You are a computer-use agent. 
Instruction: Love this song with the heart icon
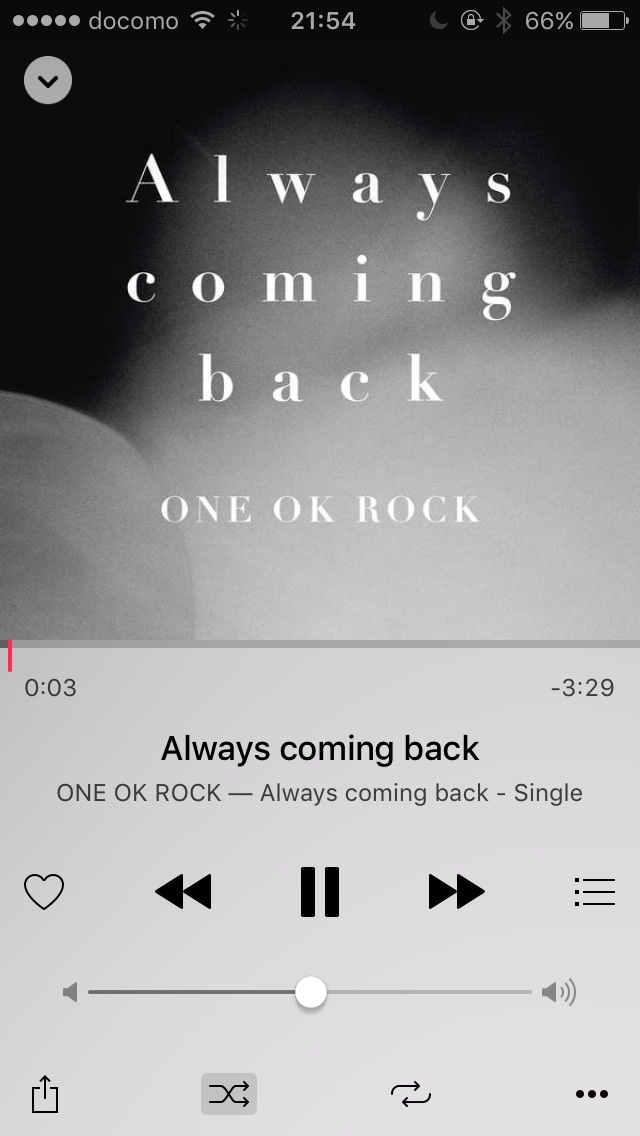point(44,891)
